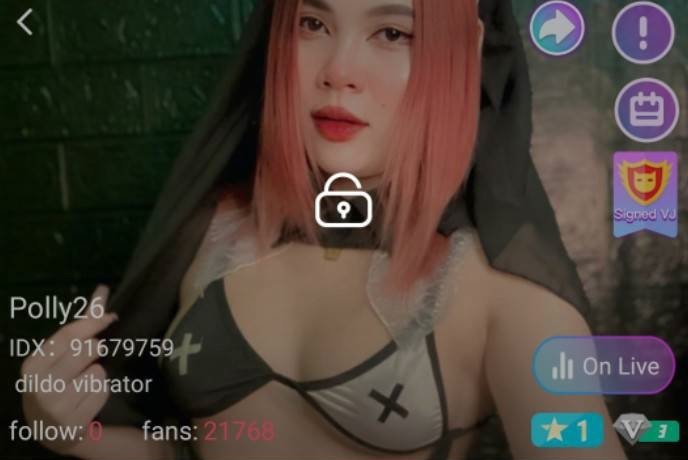The width and height of the screenshot is (688, 460).
Task: Report this user with exclamation icon
Action: click(x=644, y=30)
